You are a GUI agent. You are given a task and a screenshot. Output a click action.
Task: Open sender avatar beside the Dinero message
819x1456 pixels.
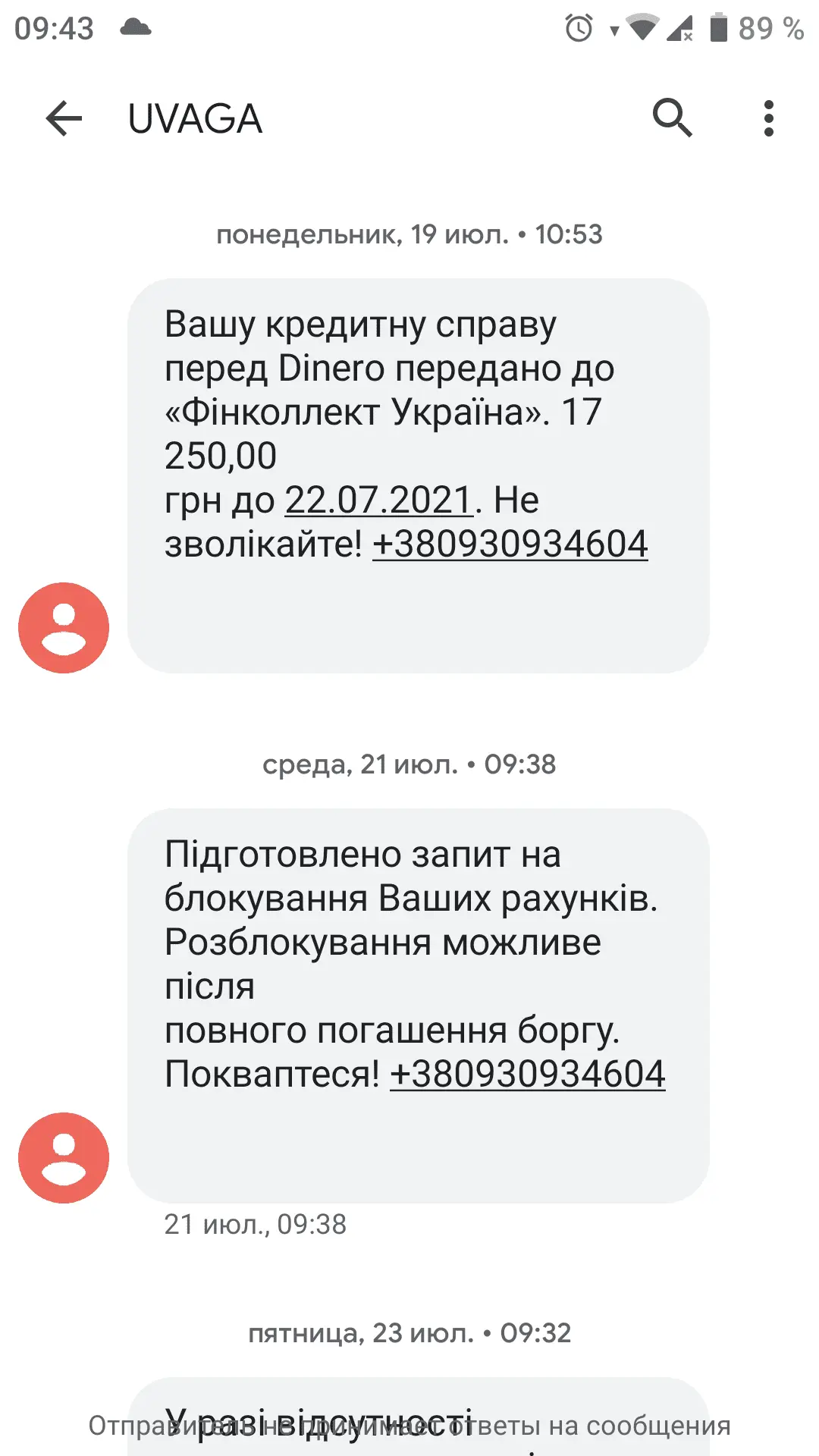[64, 628]
